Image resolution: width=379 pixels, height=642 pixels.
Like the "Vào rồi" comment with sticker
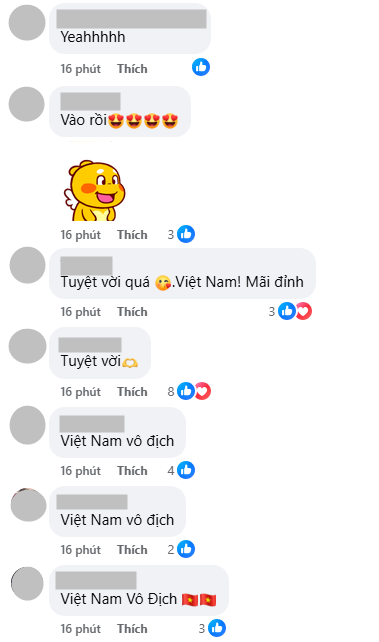(132, 235)
